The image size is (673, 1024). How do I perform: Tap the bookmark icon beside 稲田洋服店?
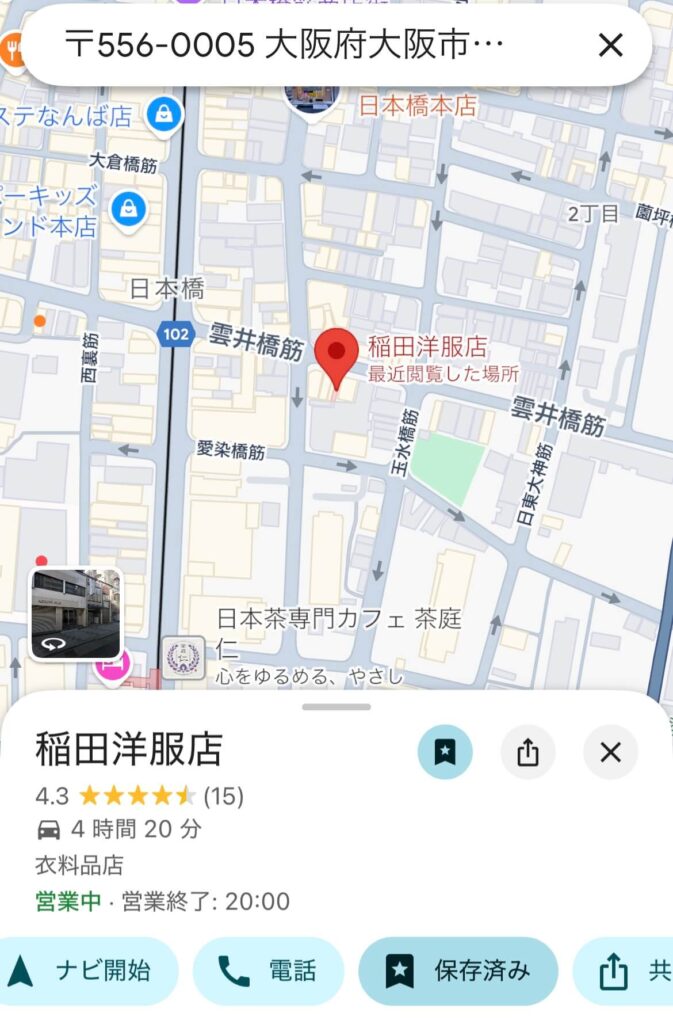click(445, 752)
